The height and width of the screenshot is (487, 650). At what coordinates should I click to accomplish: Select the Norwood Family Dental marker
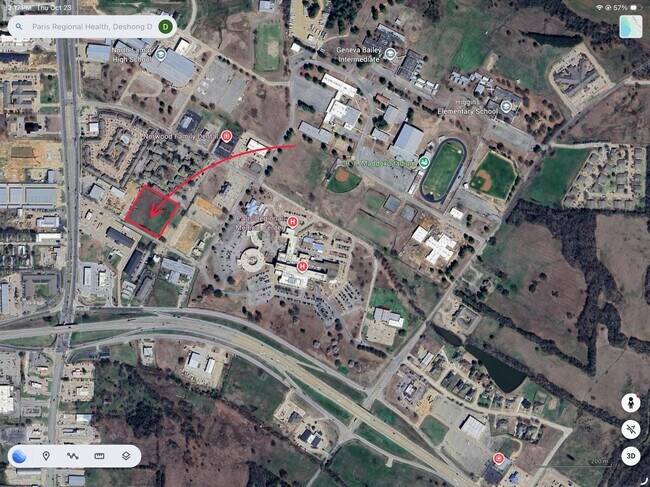point(227,136)
